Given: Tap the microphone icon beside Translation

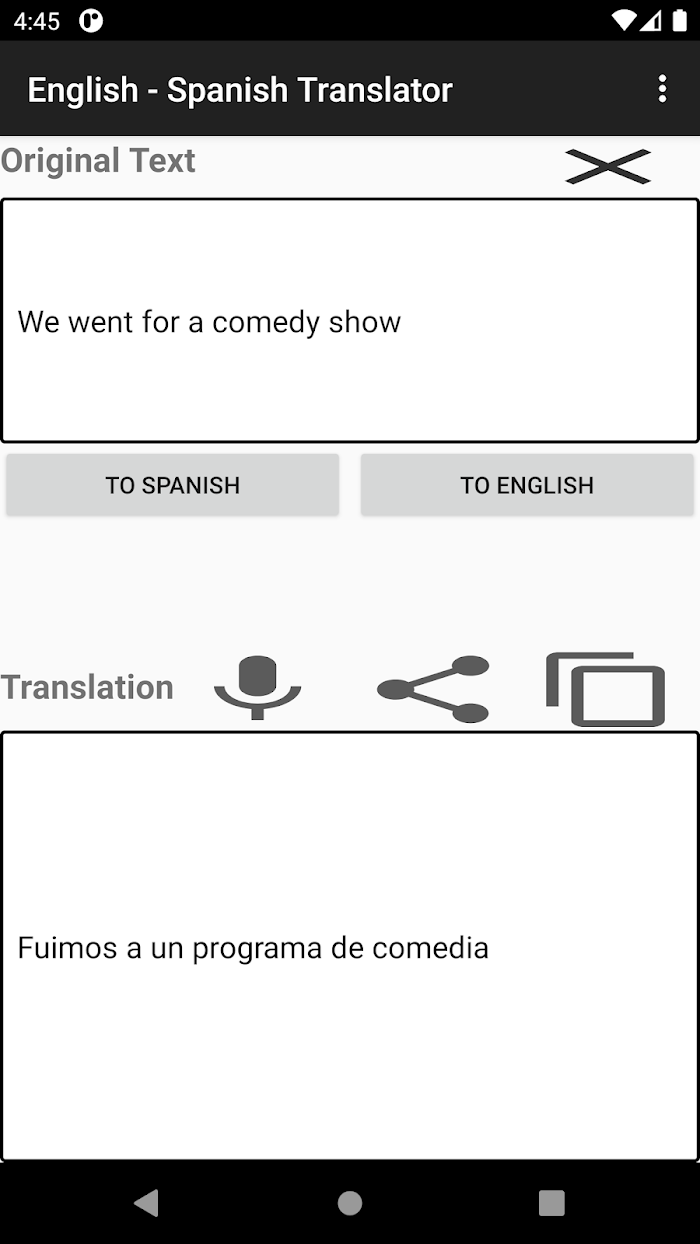Looking at the screenshot, I should pos(258,687).
